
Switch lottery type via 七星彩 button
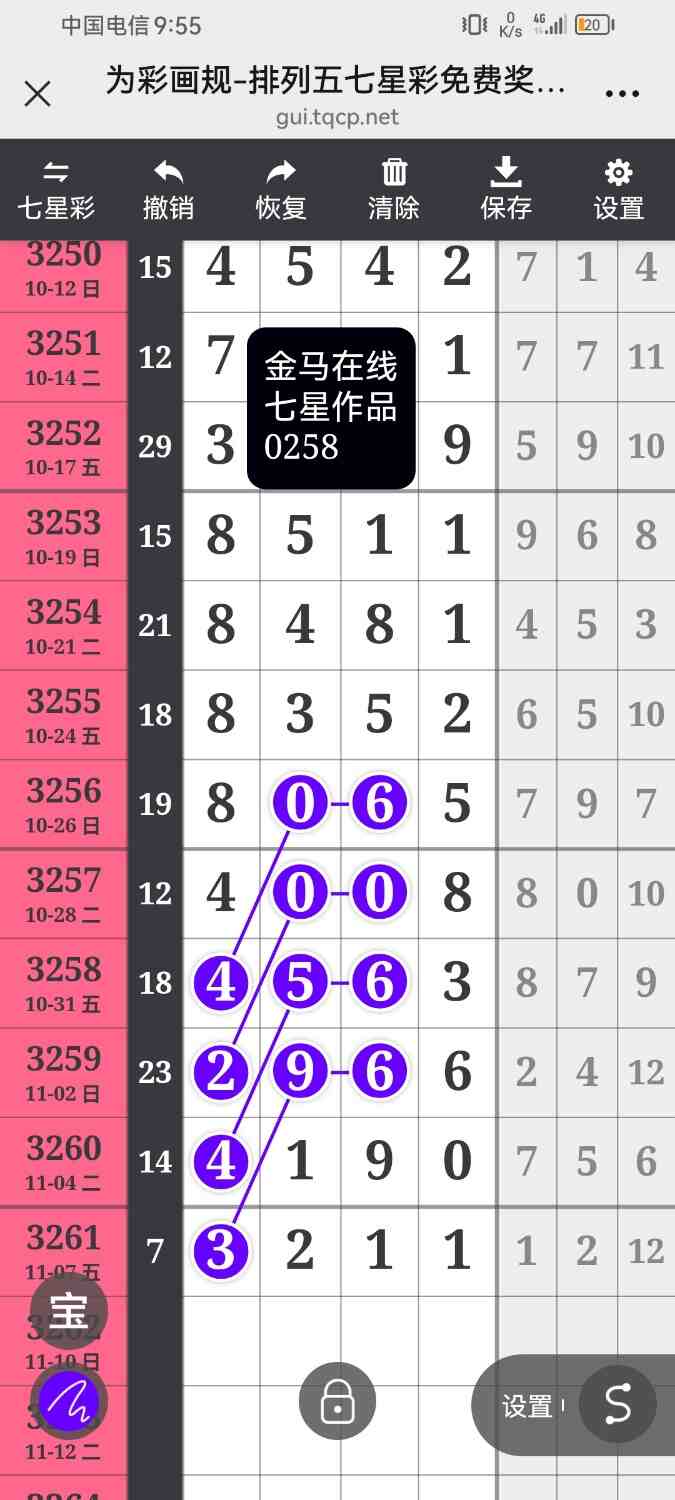point(56,190)
